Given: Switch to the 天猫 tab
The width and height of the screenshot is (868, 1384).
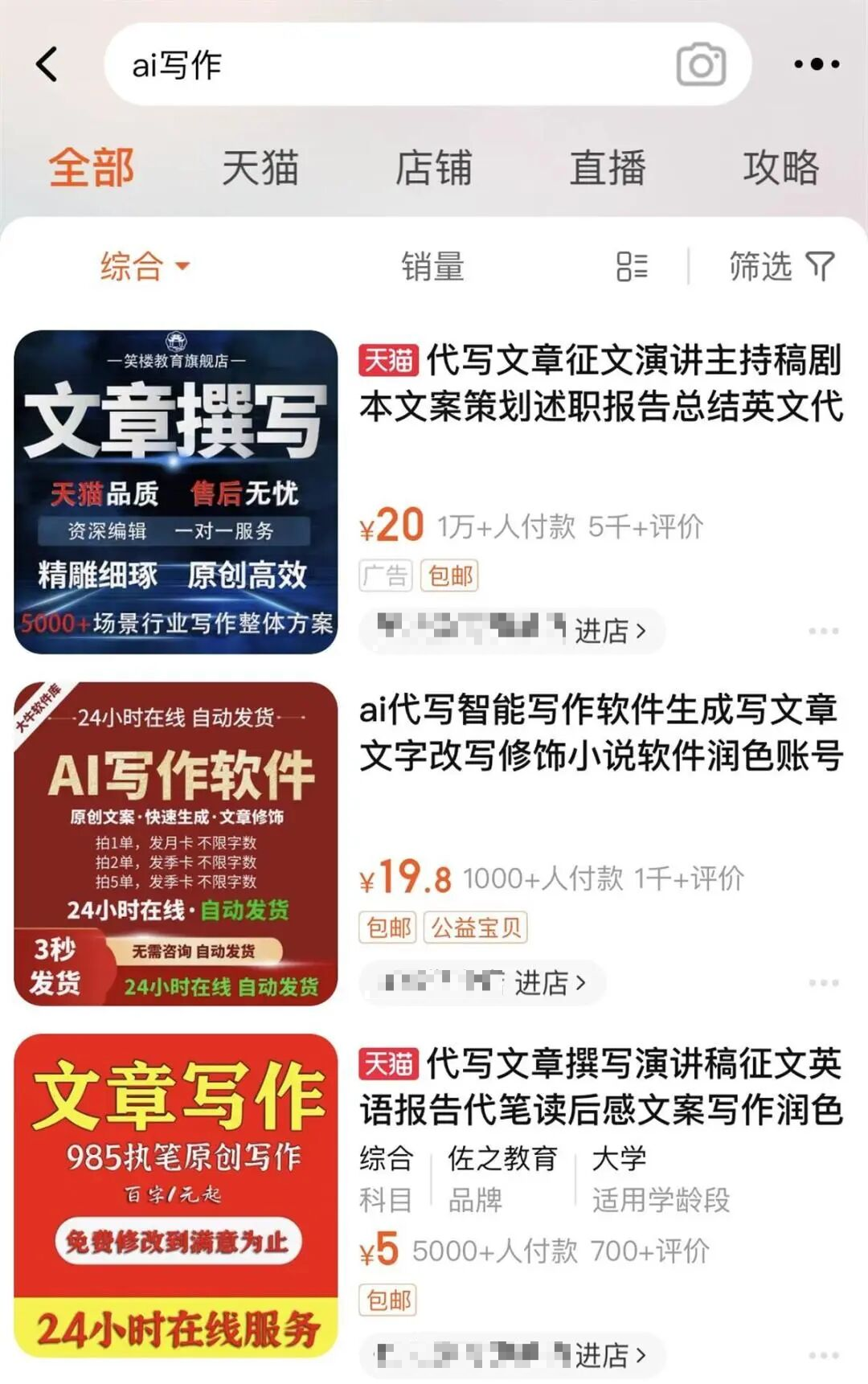Looking at the screenshot, I should [x=260, y=168].
